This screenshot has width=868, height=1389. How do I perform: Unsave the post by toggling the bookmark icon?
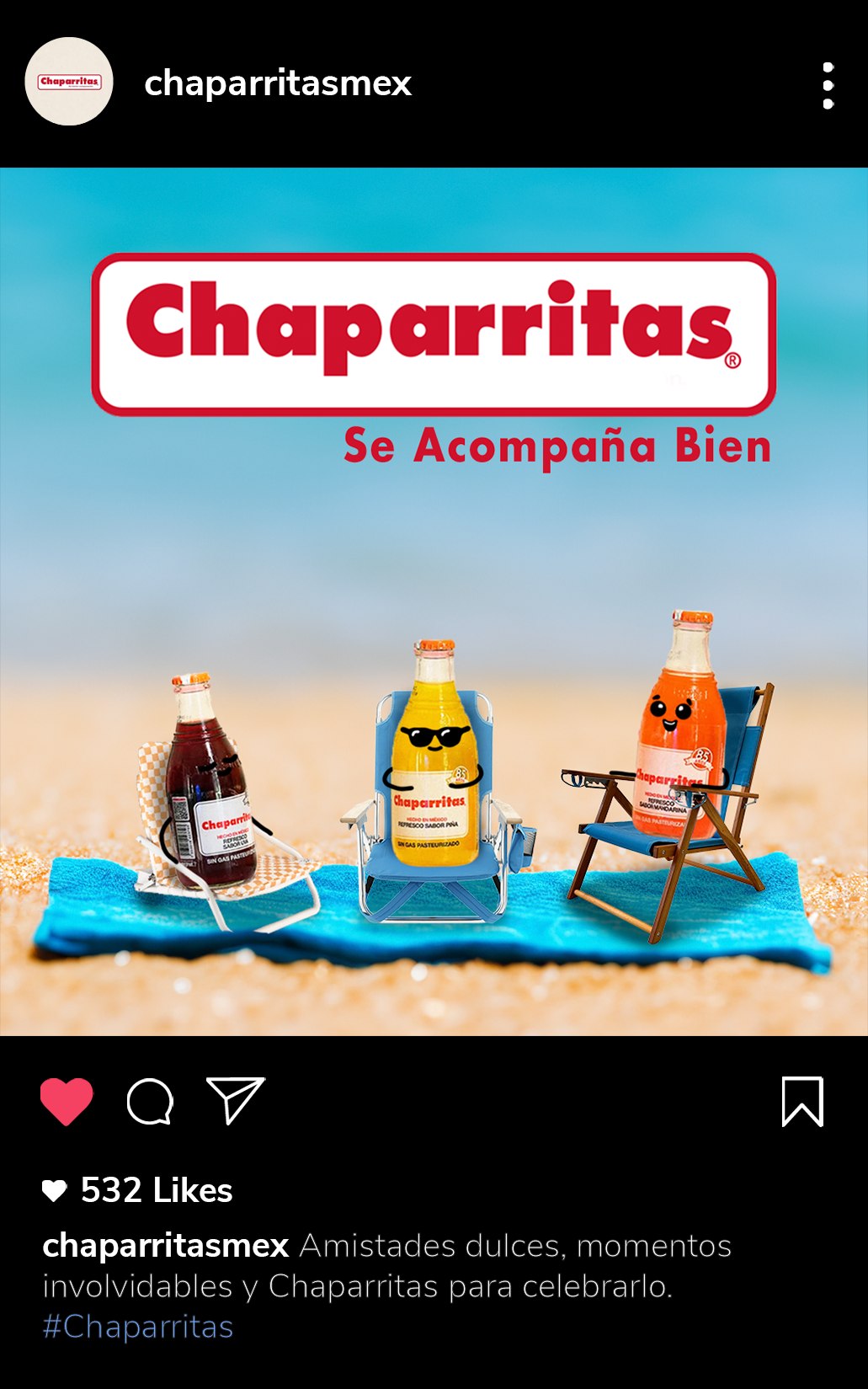tap(804, 1100)
